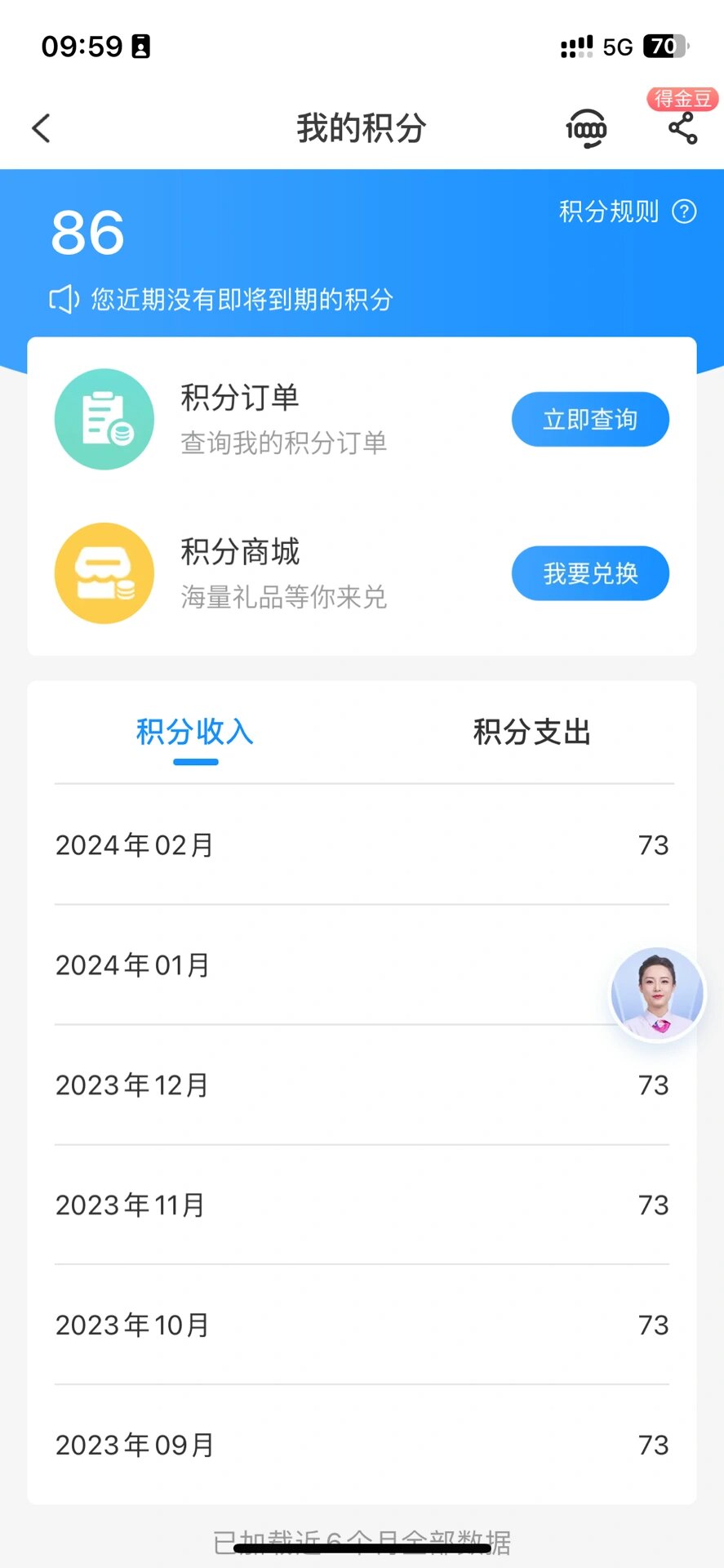Open the 10000 customer service headset icon
Screen dimensions: 724x1568
(x=584, y=128)
